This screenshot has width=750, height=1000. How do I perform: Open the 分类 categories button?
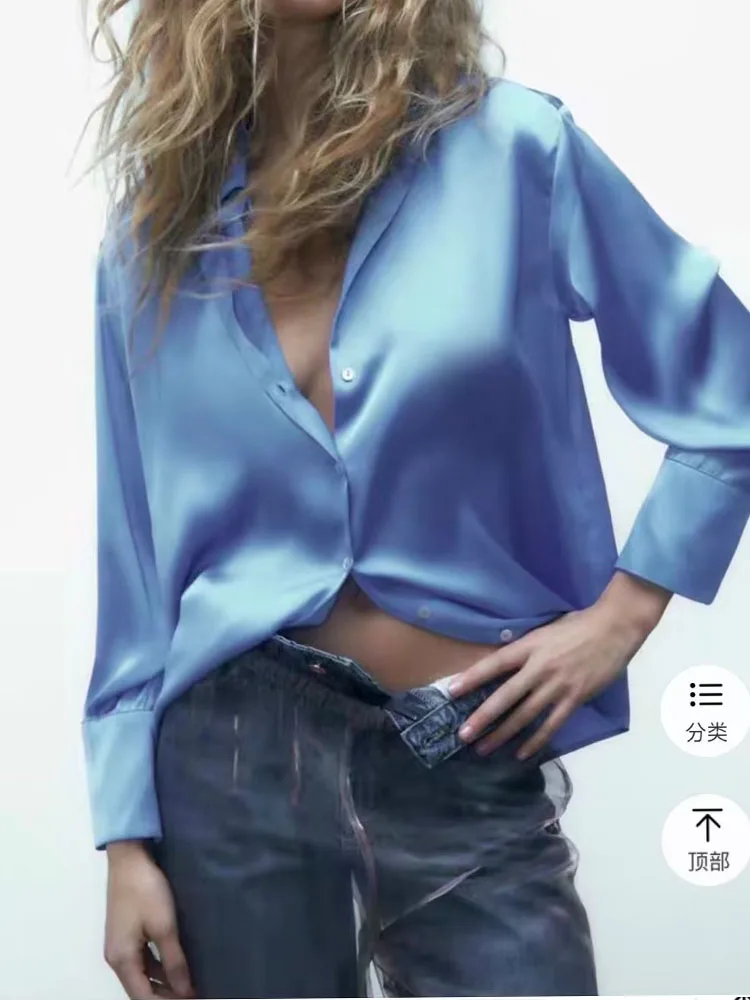[x=706, y=711]
